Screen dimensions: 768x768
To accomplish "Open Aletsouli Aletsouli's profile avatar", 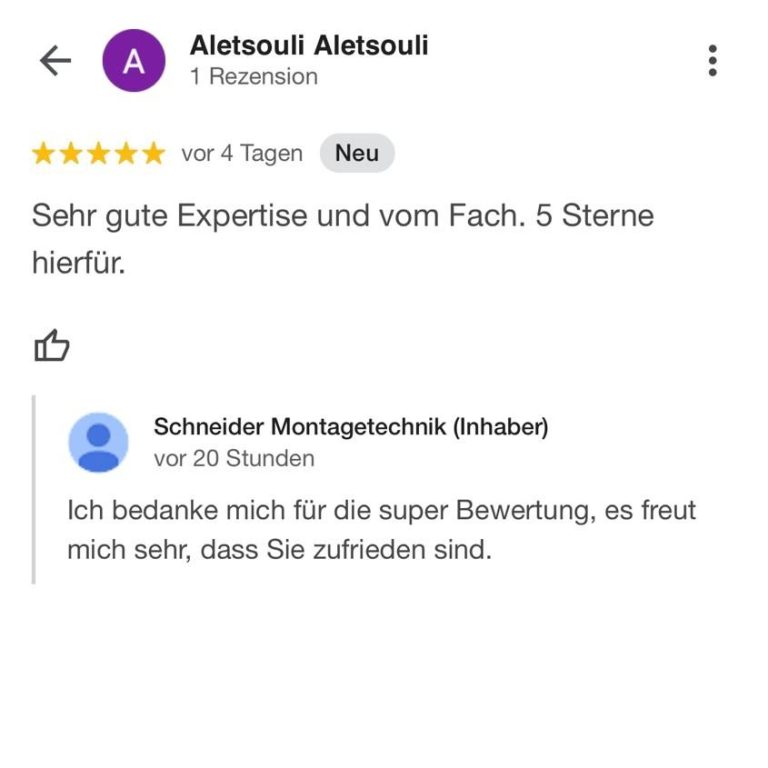I will point(134,61).
